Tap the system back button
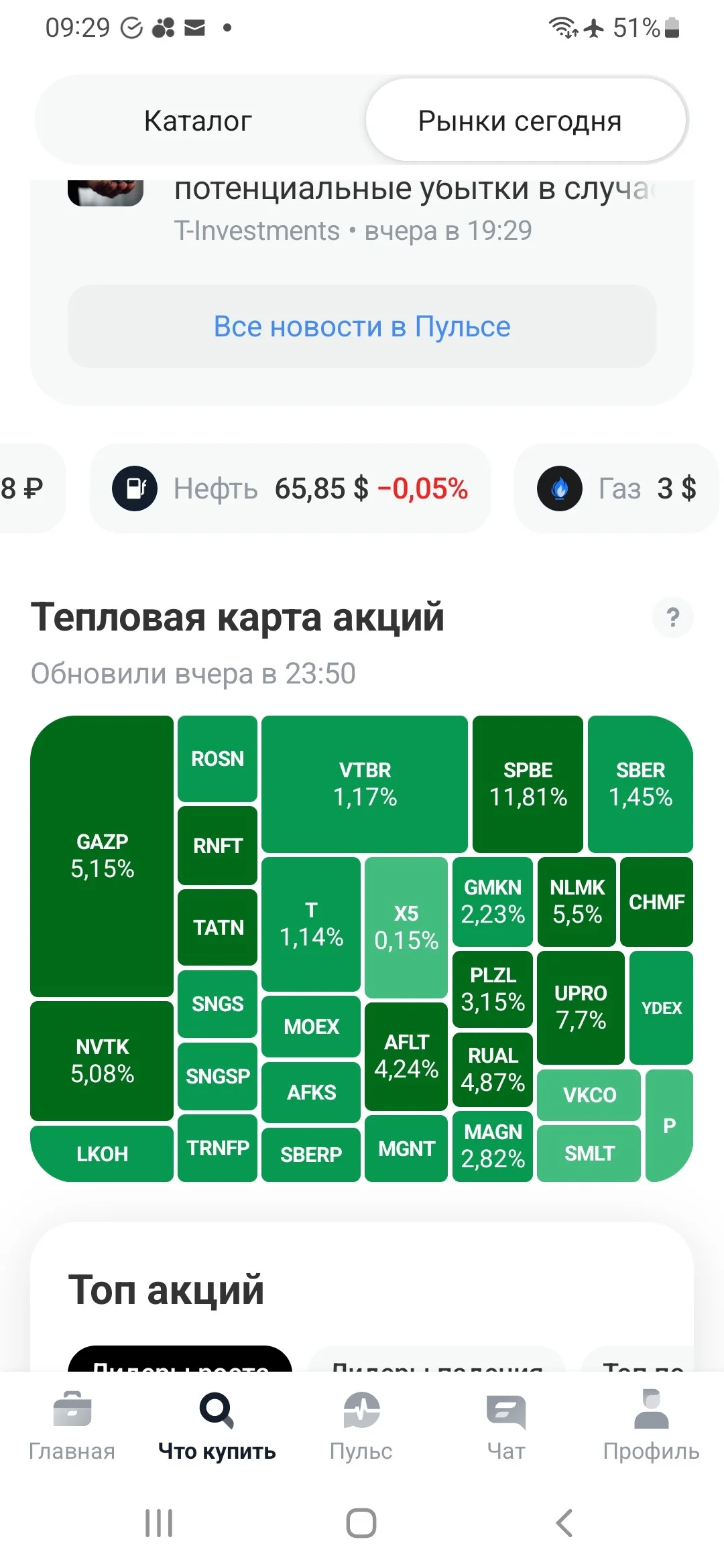 click(x=564, y=1523)
